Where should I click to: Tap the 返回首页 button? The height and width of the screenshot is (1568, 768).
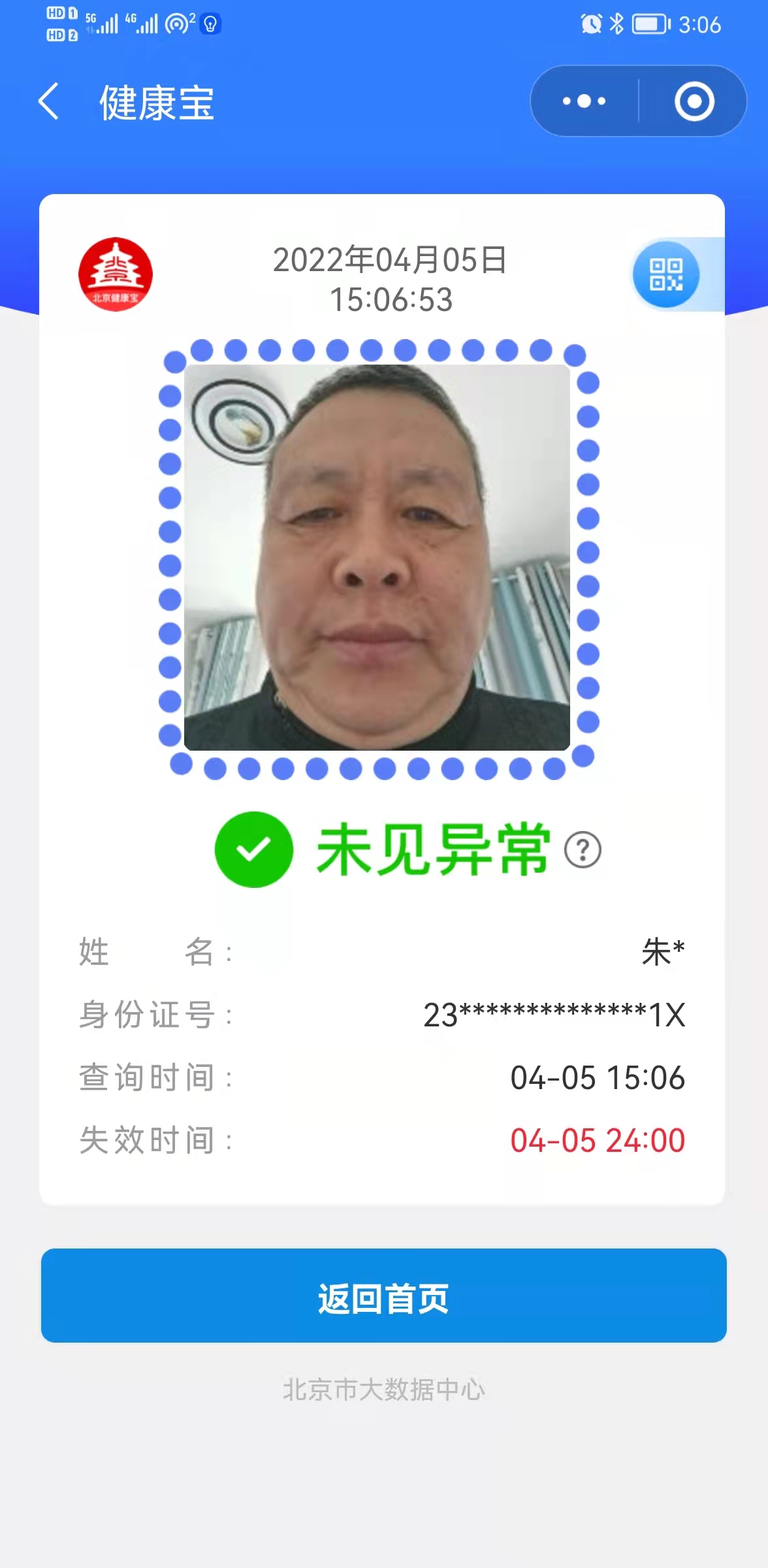384,1296
